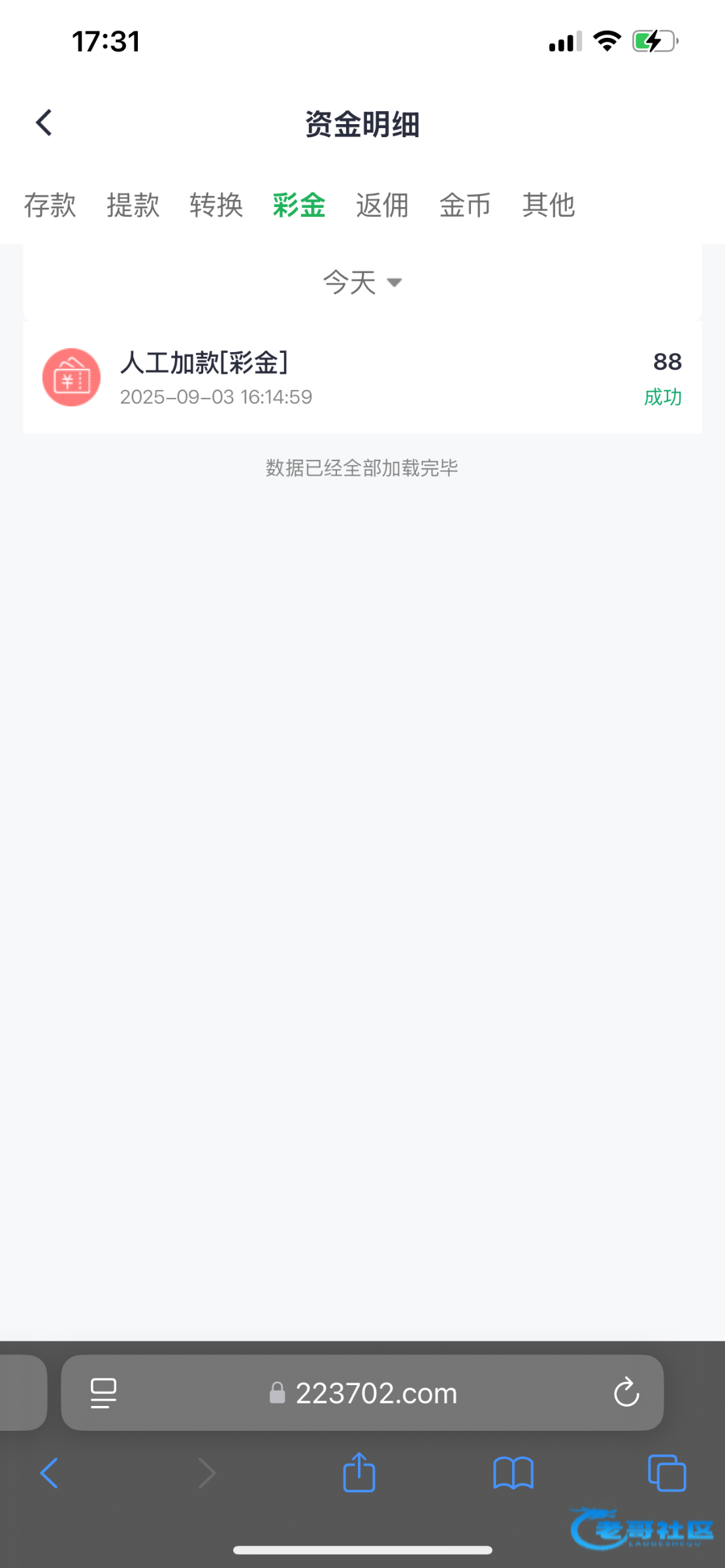The width and height of the screenshot is (725, 1568).
Task: Select the 彩金 tab
Action: [299, 205]
